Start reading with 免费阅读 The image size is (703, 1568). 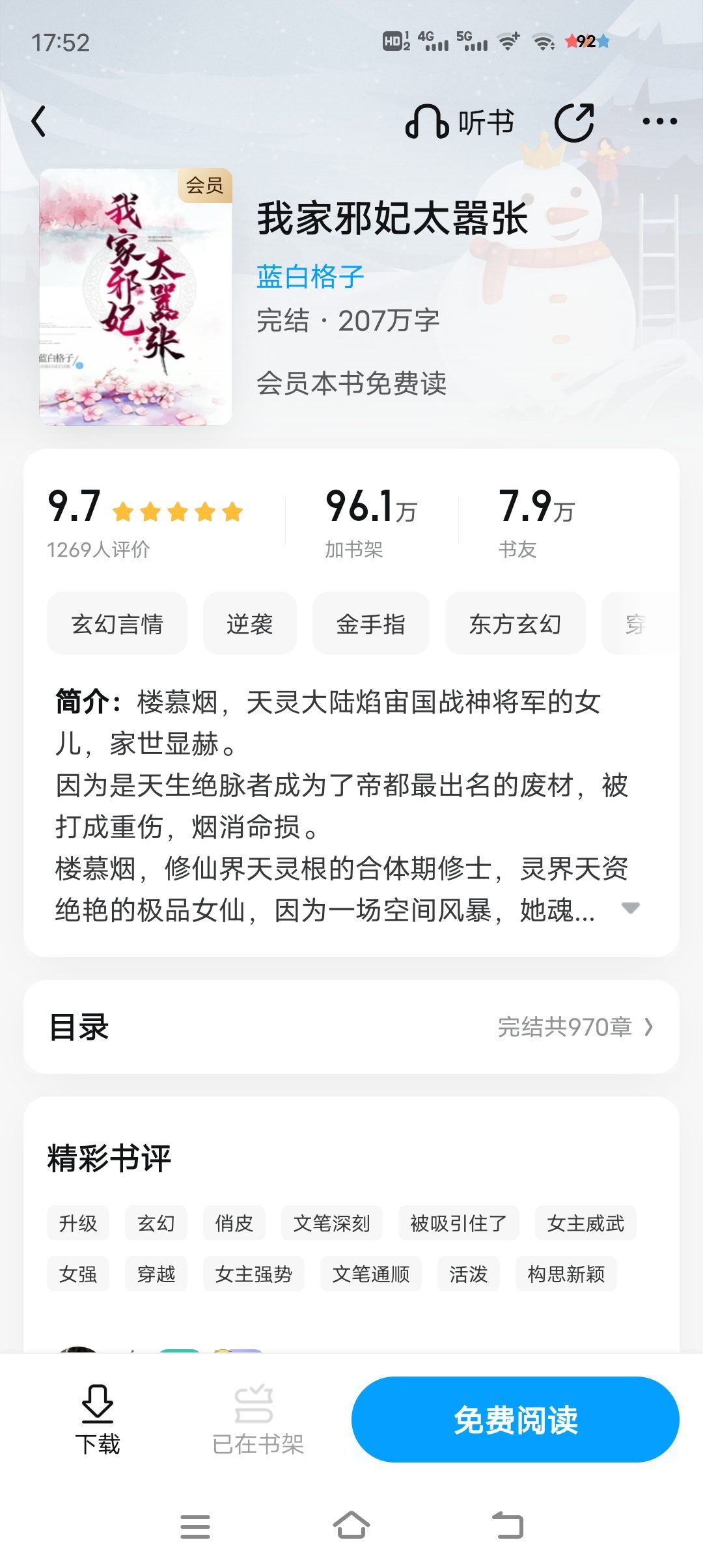tap(516, 1420)
